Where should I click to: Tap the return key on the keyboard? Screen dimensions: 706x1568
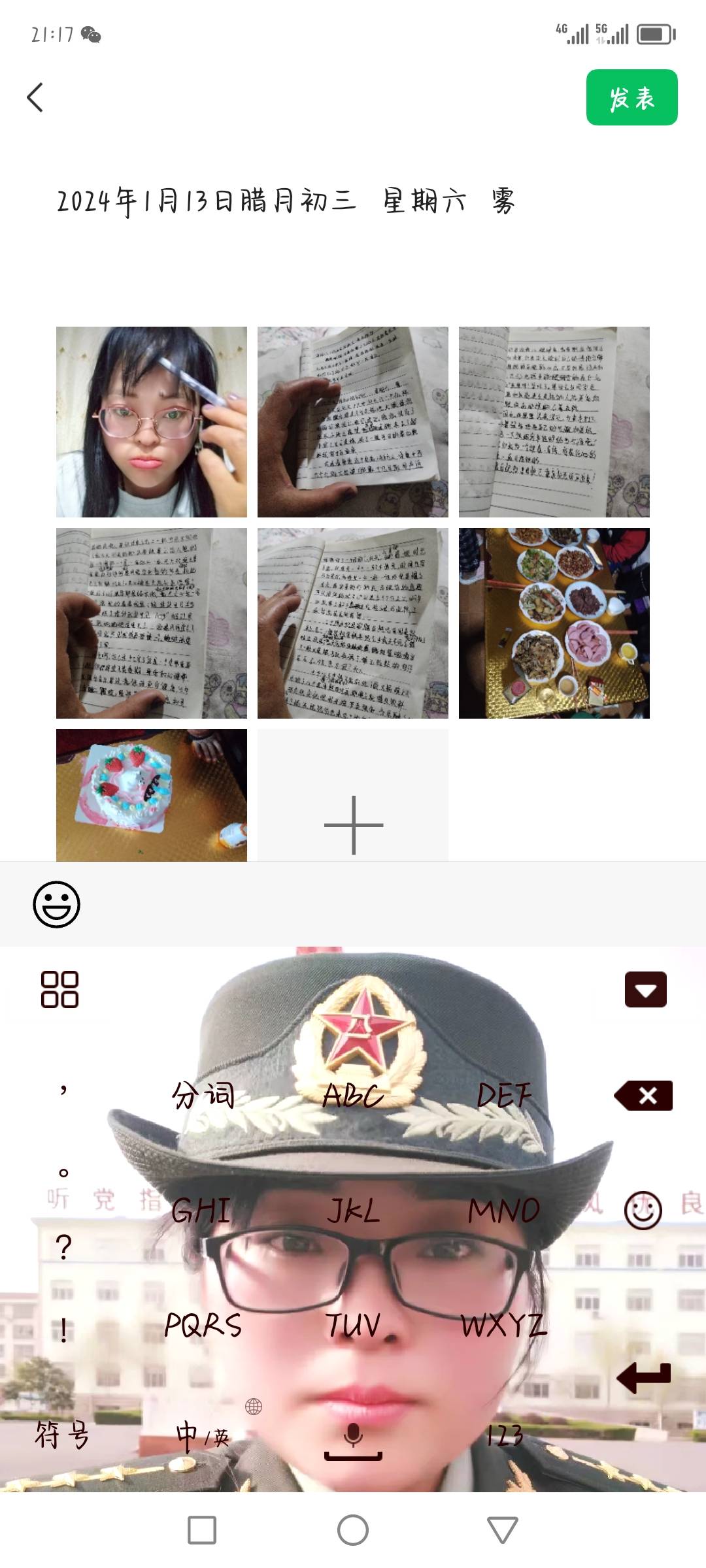click(644, 1377)
